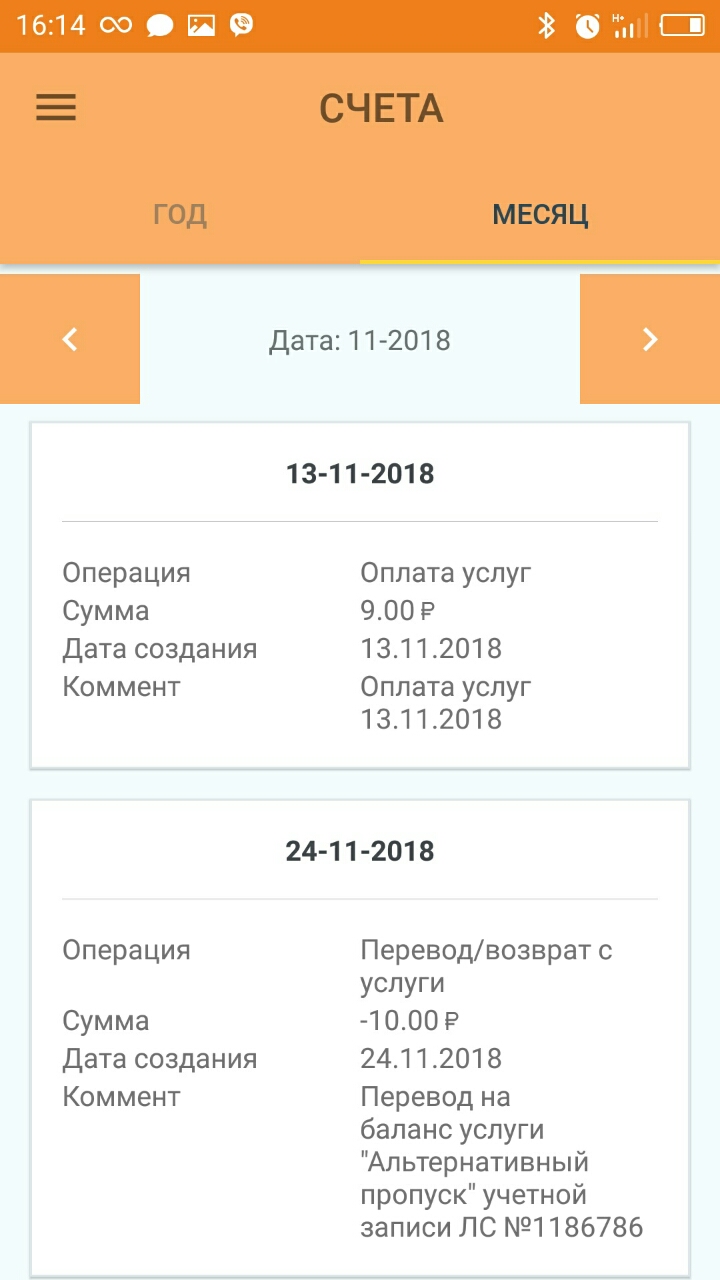This screenshot has height=1280, width=720.
Task: Open the hamburger drawer menu
Action: click(x=56, y=108)
